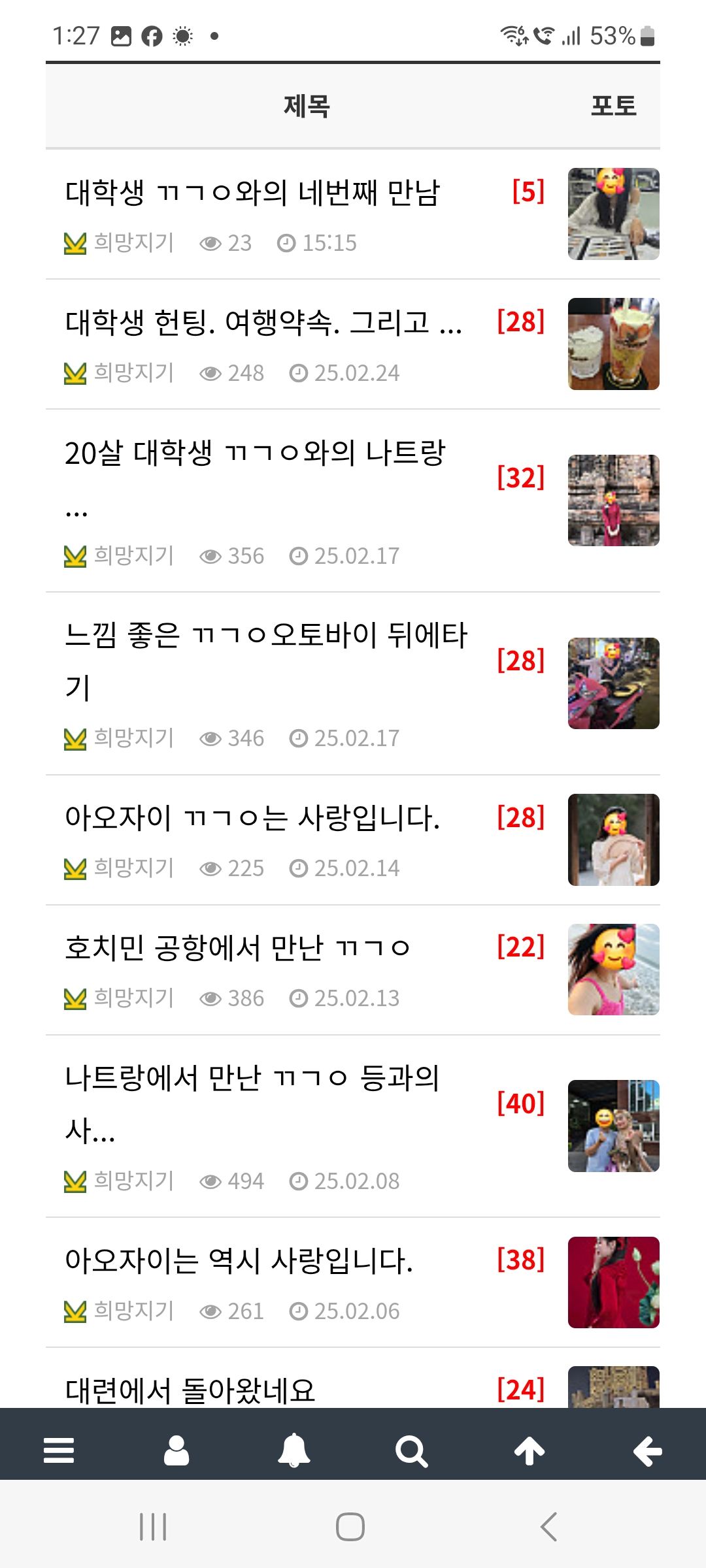Open the hamburger menu in bottom bar
This screenshot has width=706, height=1568.
click(x=59, y=1450)
